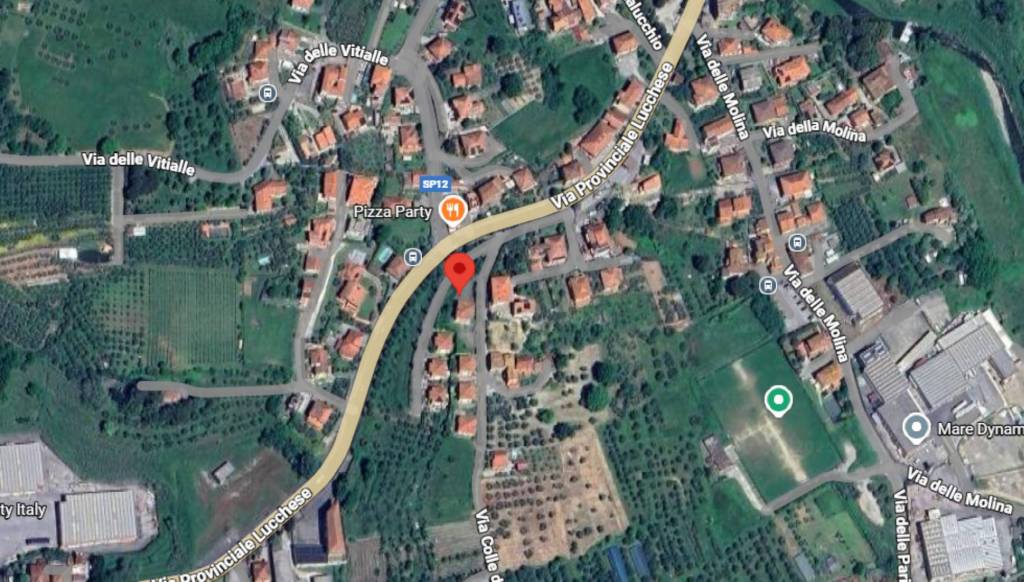Select the green marker on the sports field
Screen dimensions: 1024x582
[778, 401]
